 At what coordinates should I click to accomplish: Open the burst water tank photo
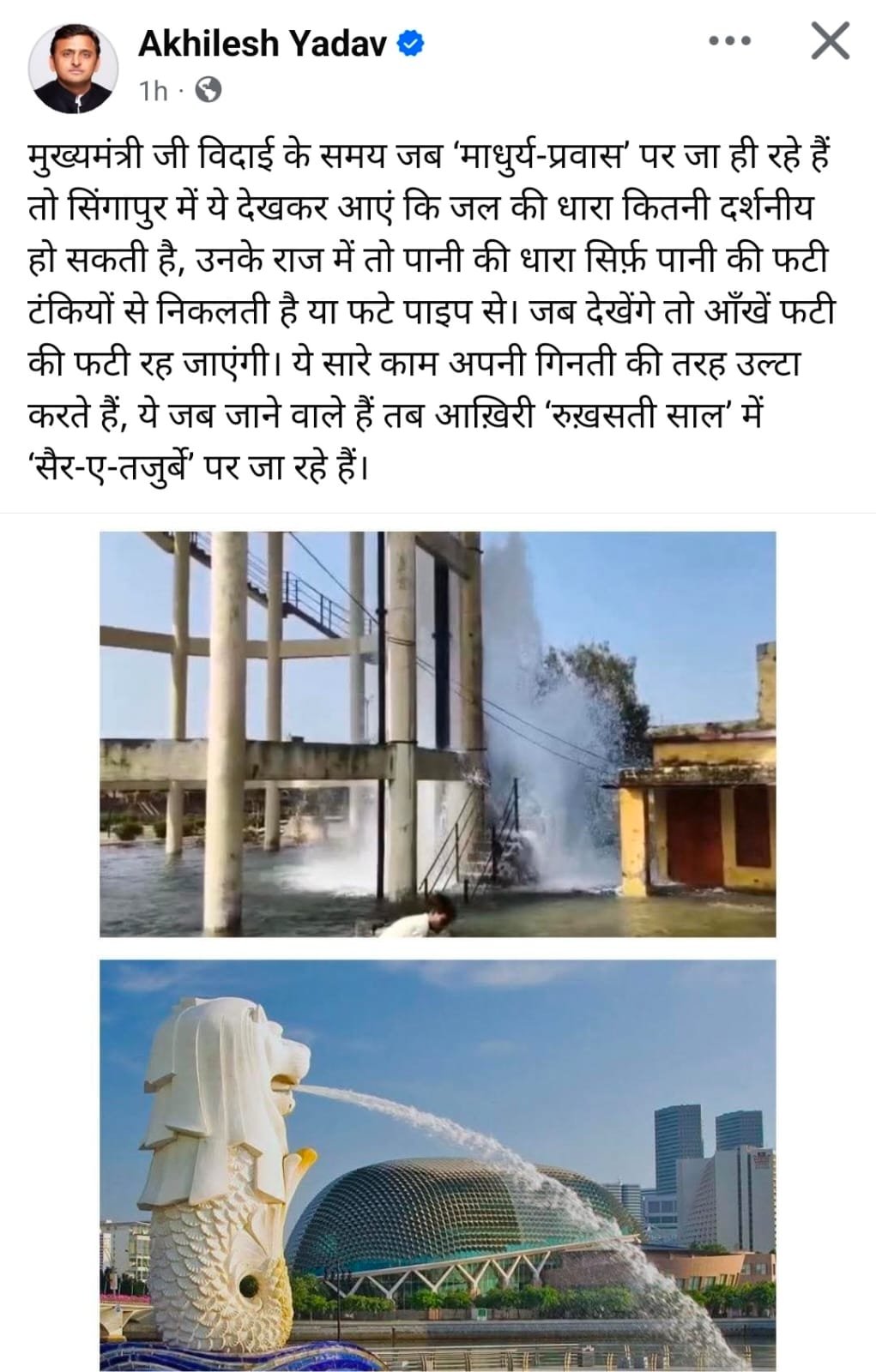(438, 733)
